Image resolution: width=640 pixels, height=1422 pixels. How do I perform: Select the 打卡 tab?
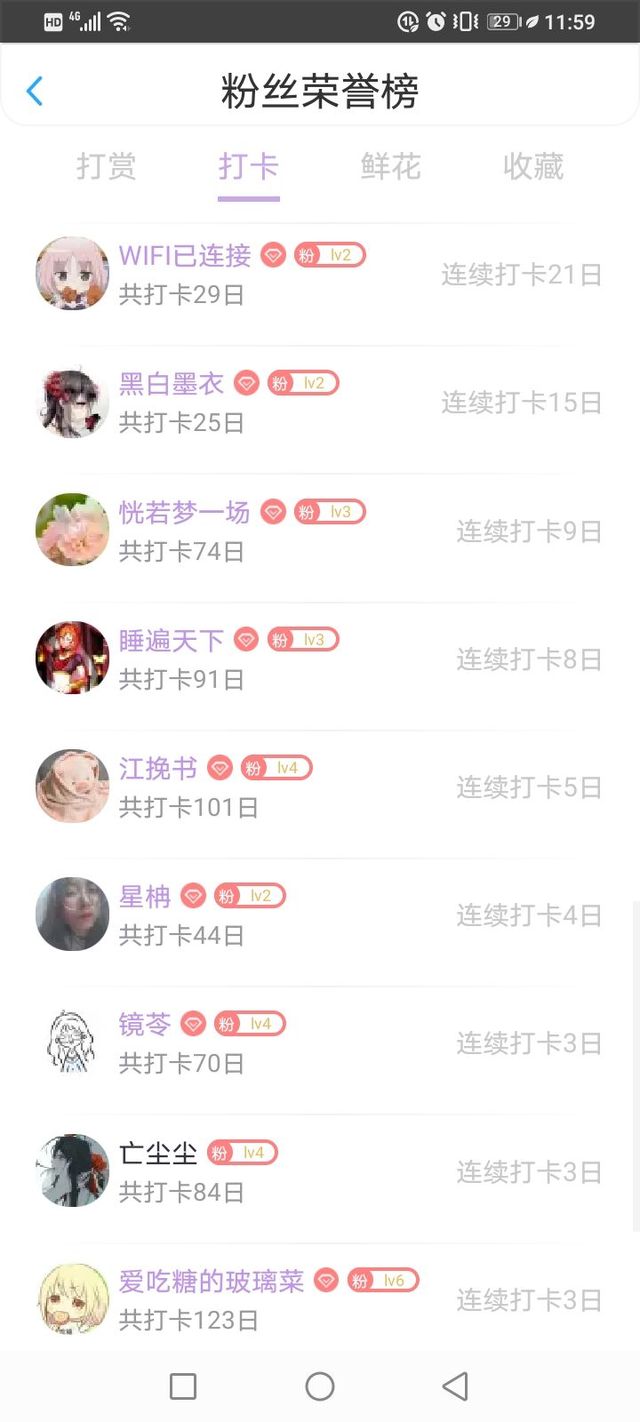click(x=248, y=166)
